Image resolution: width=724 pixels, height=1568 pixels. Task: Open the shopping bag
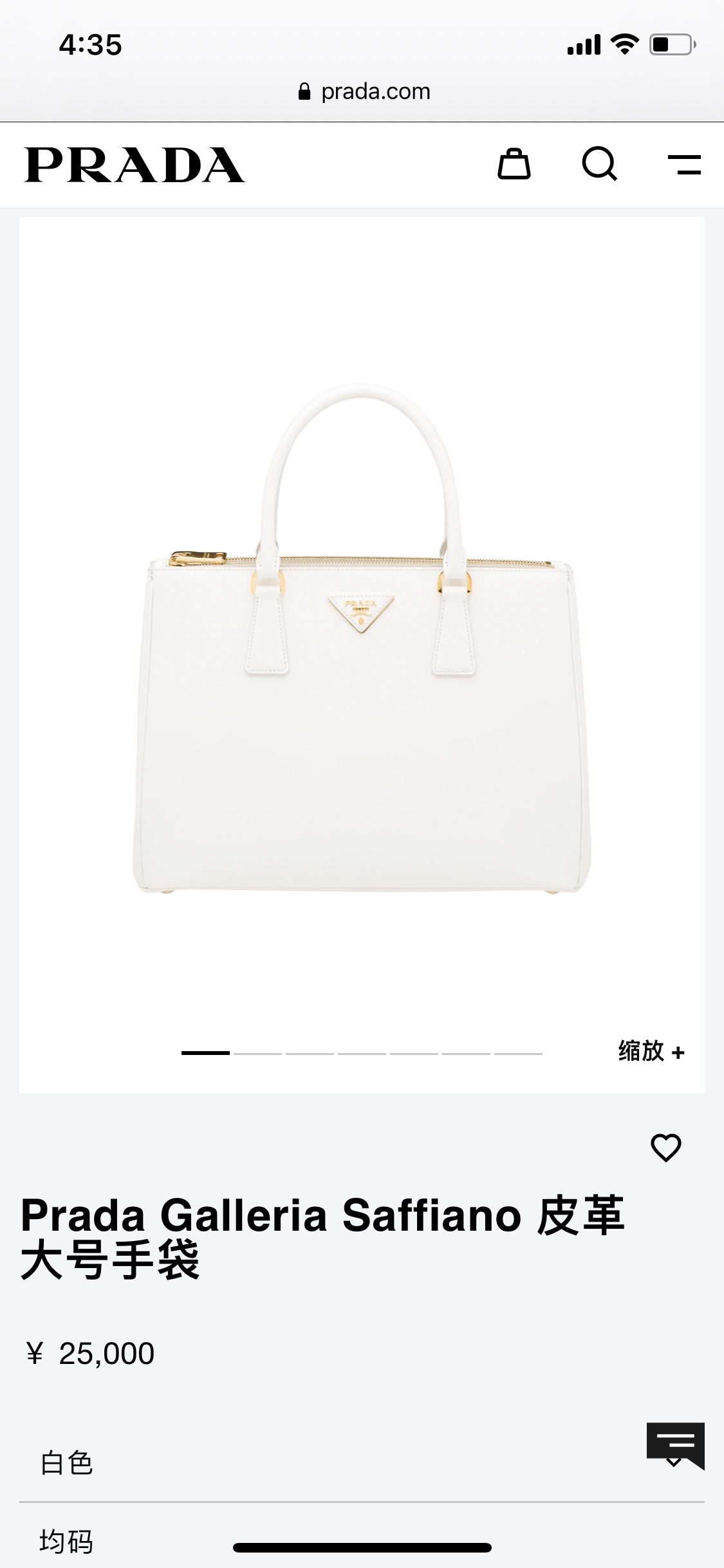[514, 164]
